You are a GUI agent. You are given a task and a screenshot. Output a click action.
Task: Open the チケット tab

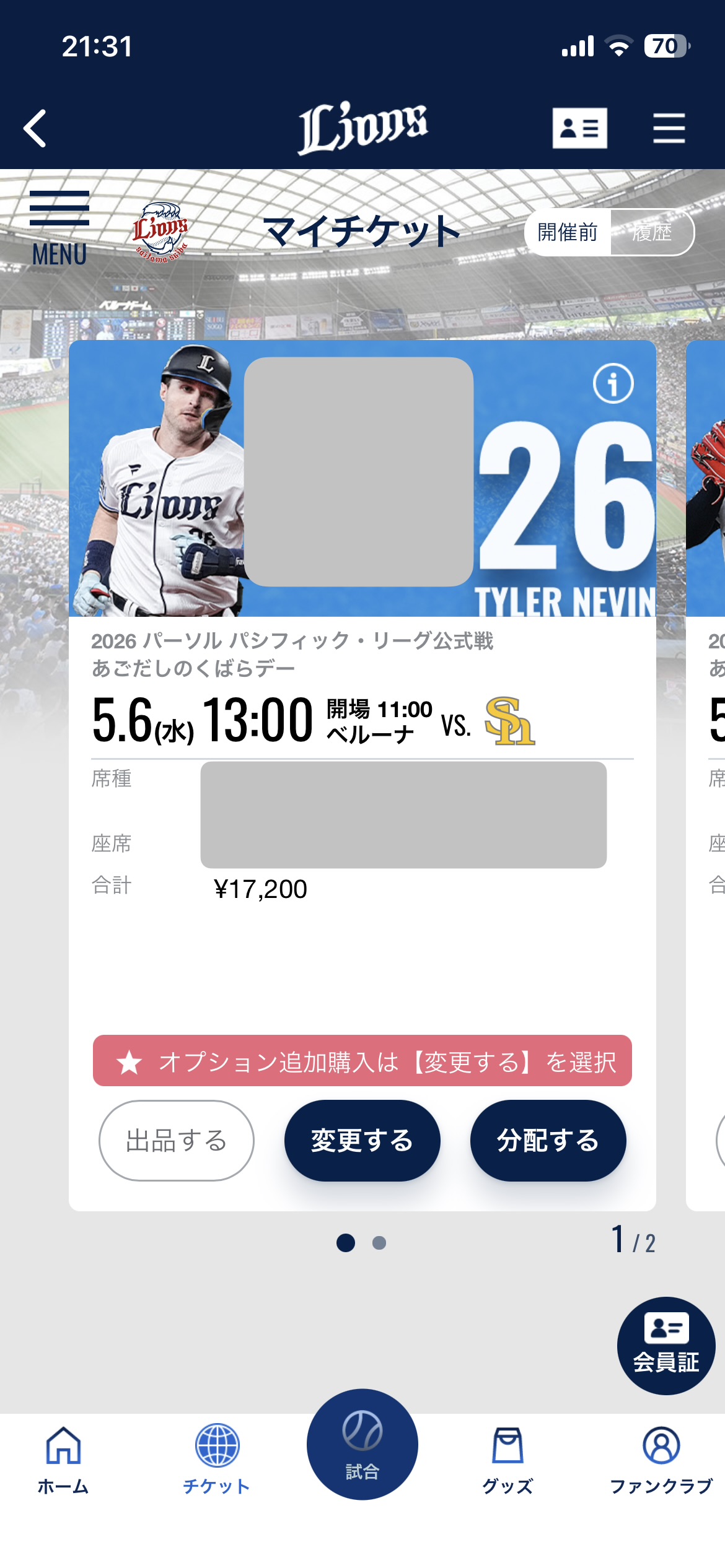coord(217,1458)
